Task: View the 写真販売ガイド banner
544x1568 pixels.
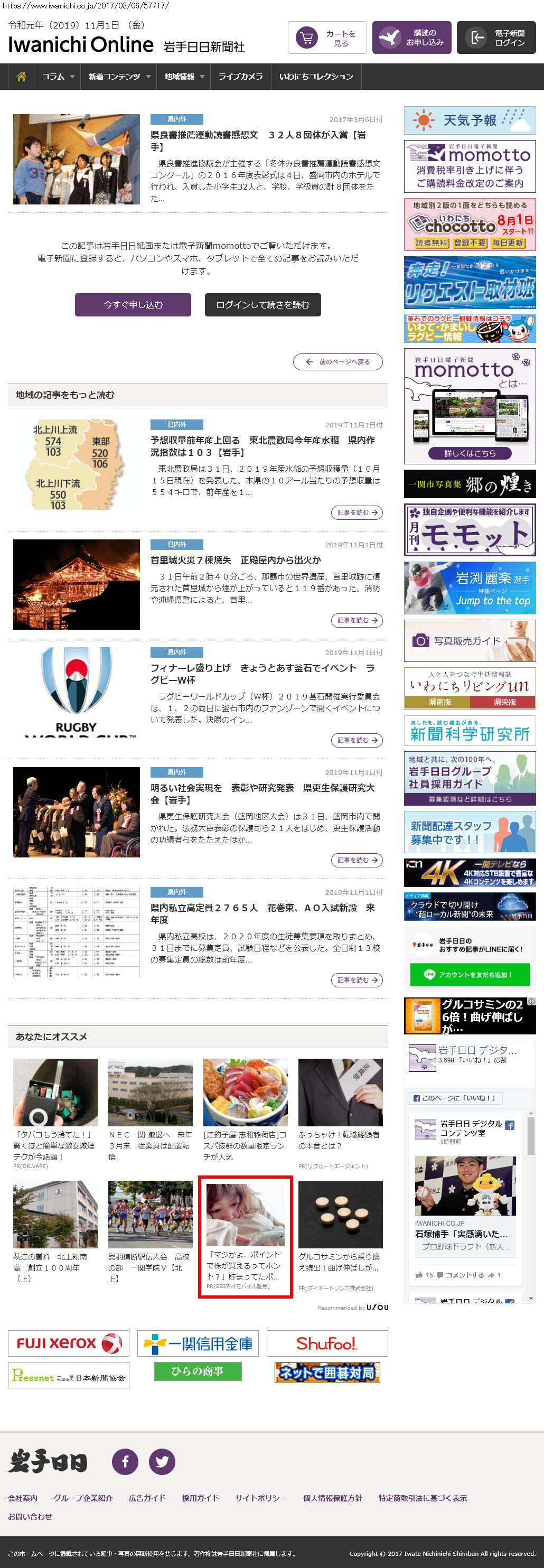Action: pos(470,641)
